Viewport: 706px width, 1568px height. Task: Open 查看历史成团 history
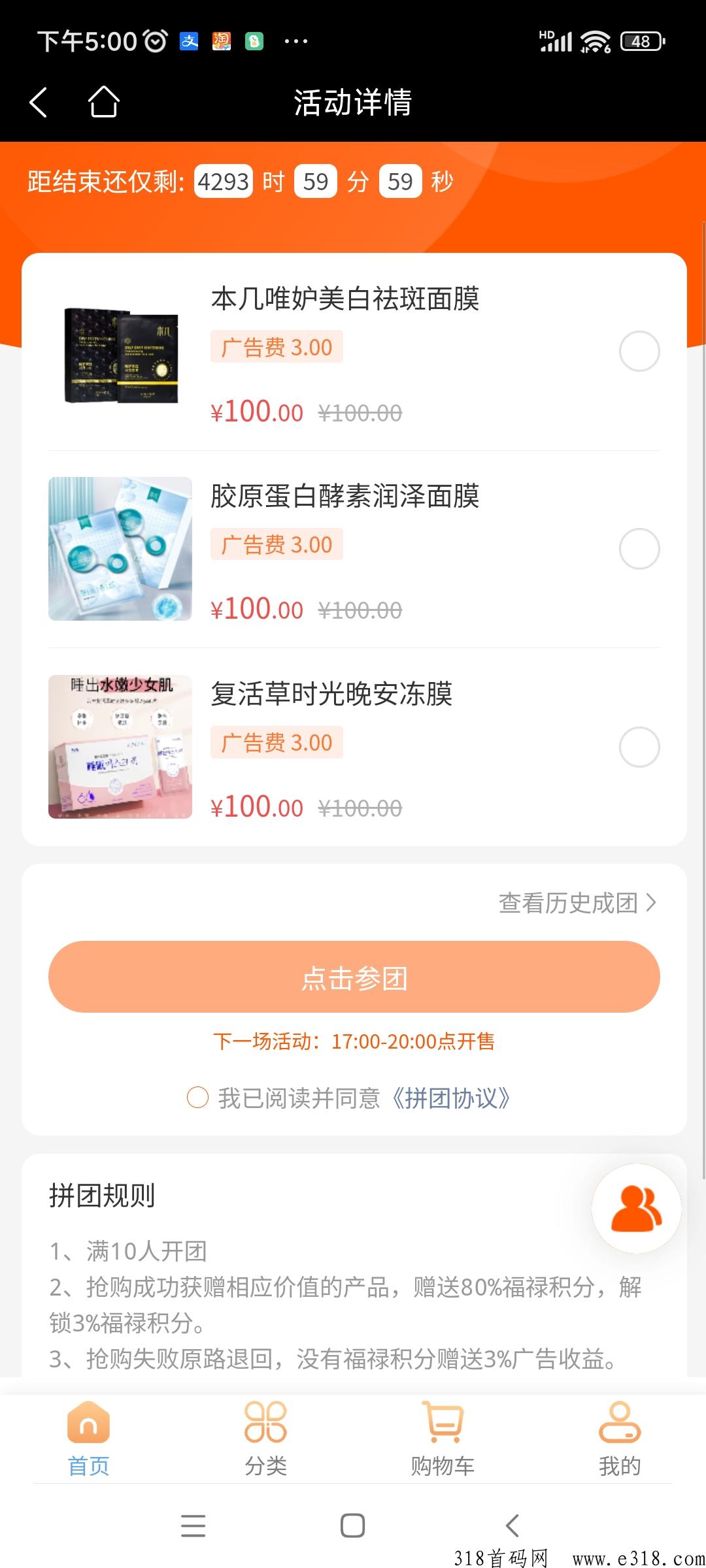pos(577,903)
